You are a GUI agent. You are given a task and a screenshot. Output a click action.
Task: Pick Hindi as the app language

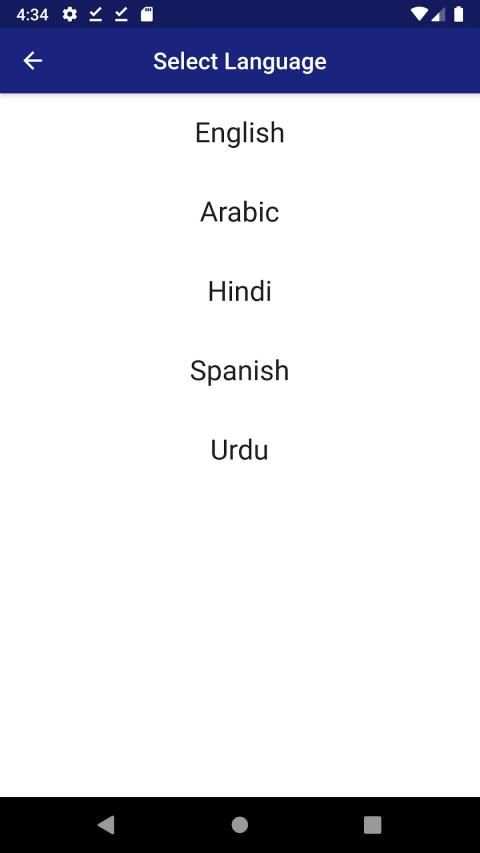239,292
